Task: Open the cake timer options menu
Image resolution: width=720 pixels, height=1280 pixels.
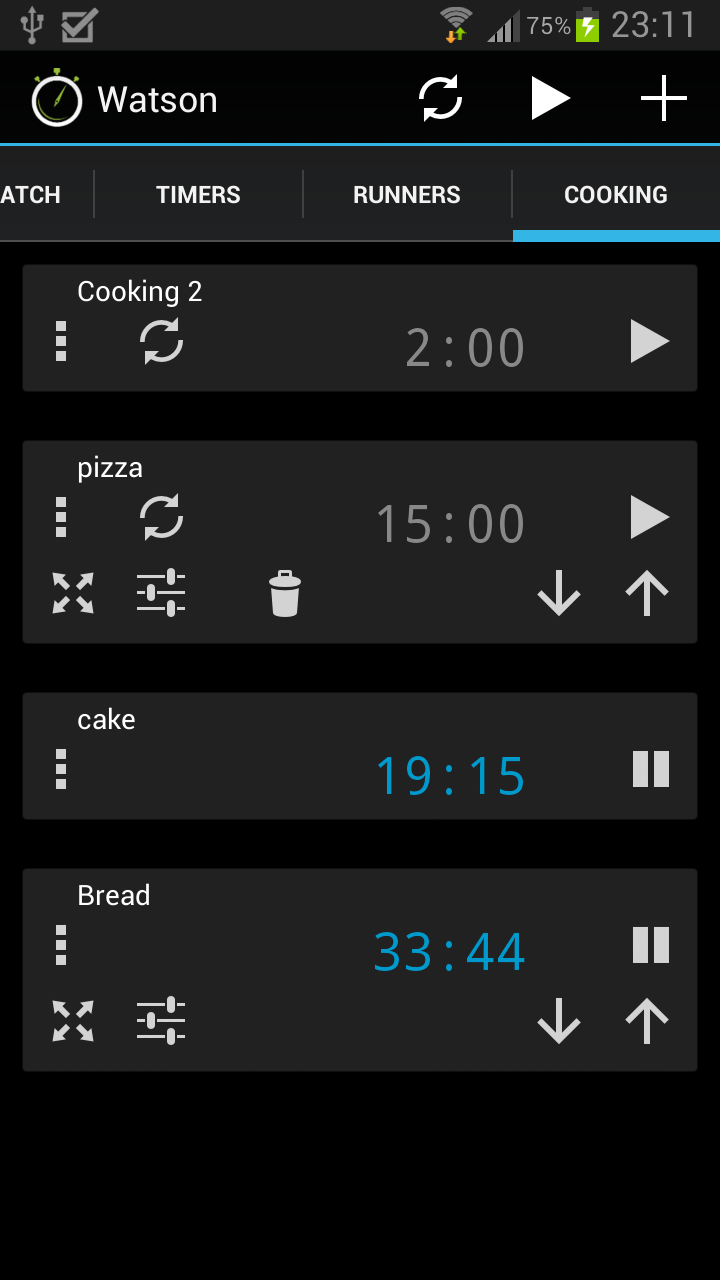Action: click(x=60, y=770)
